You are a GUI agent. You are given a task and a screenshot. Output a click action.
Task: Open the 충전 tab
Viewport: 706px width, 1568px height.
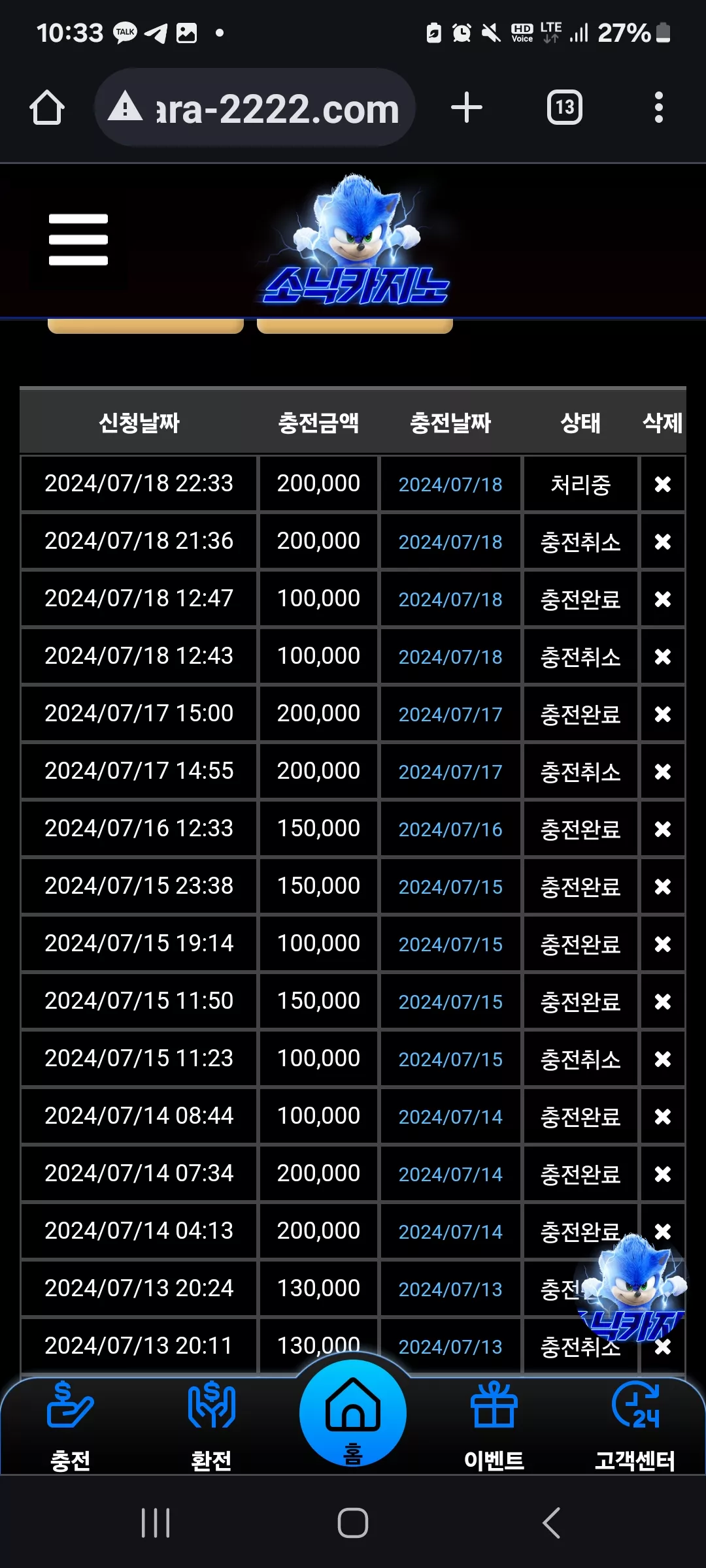[x=71, y=1427]
